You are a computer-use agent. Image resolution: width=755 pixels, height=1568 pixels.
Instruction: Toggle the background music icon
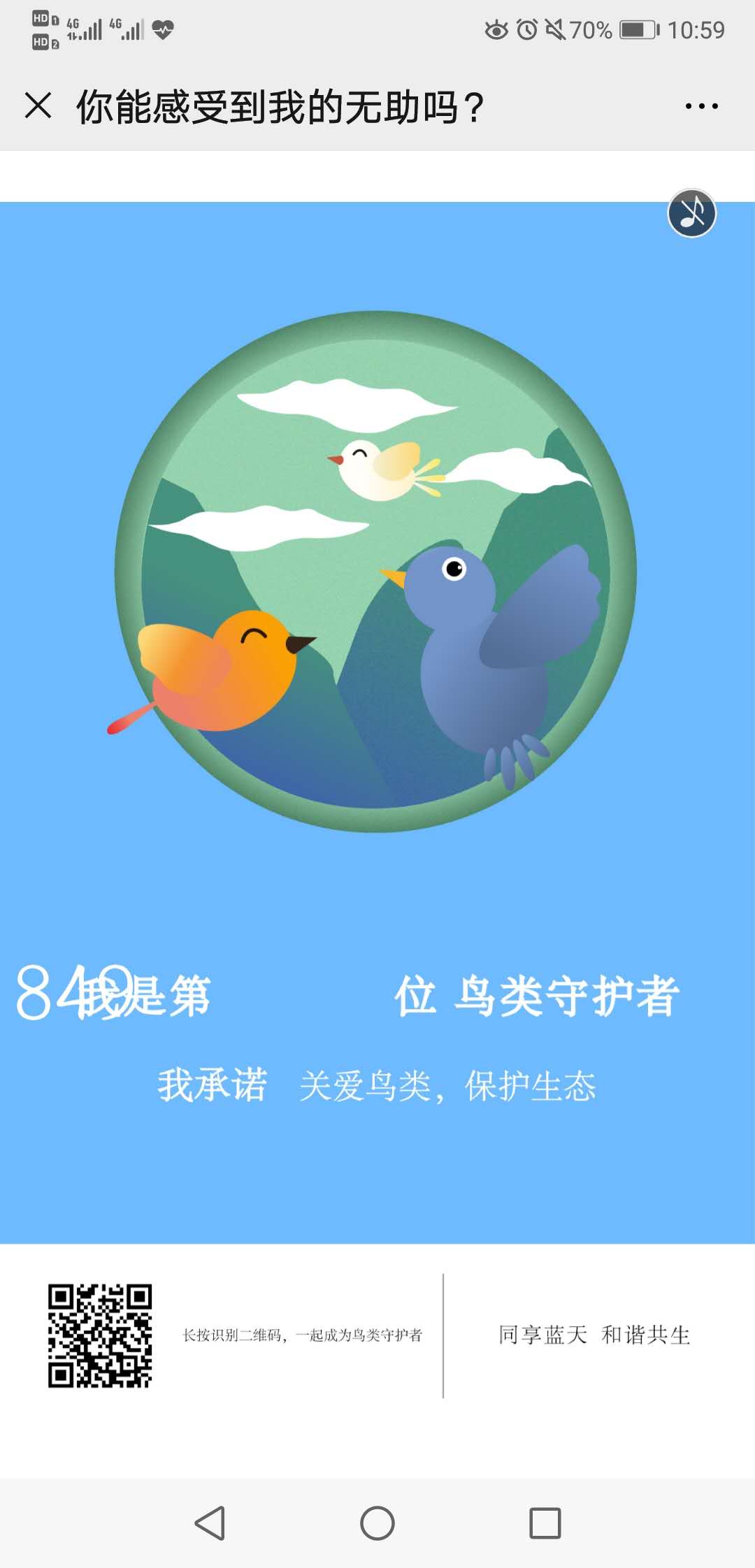(692, 213)
